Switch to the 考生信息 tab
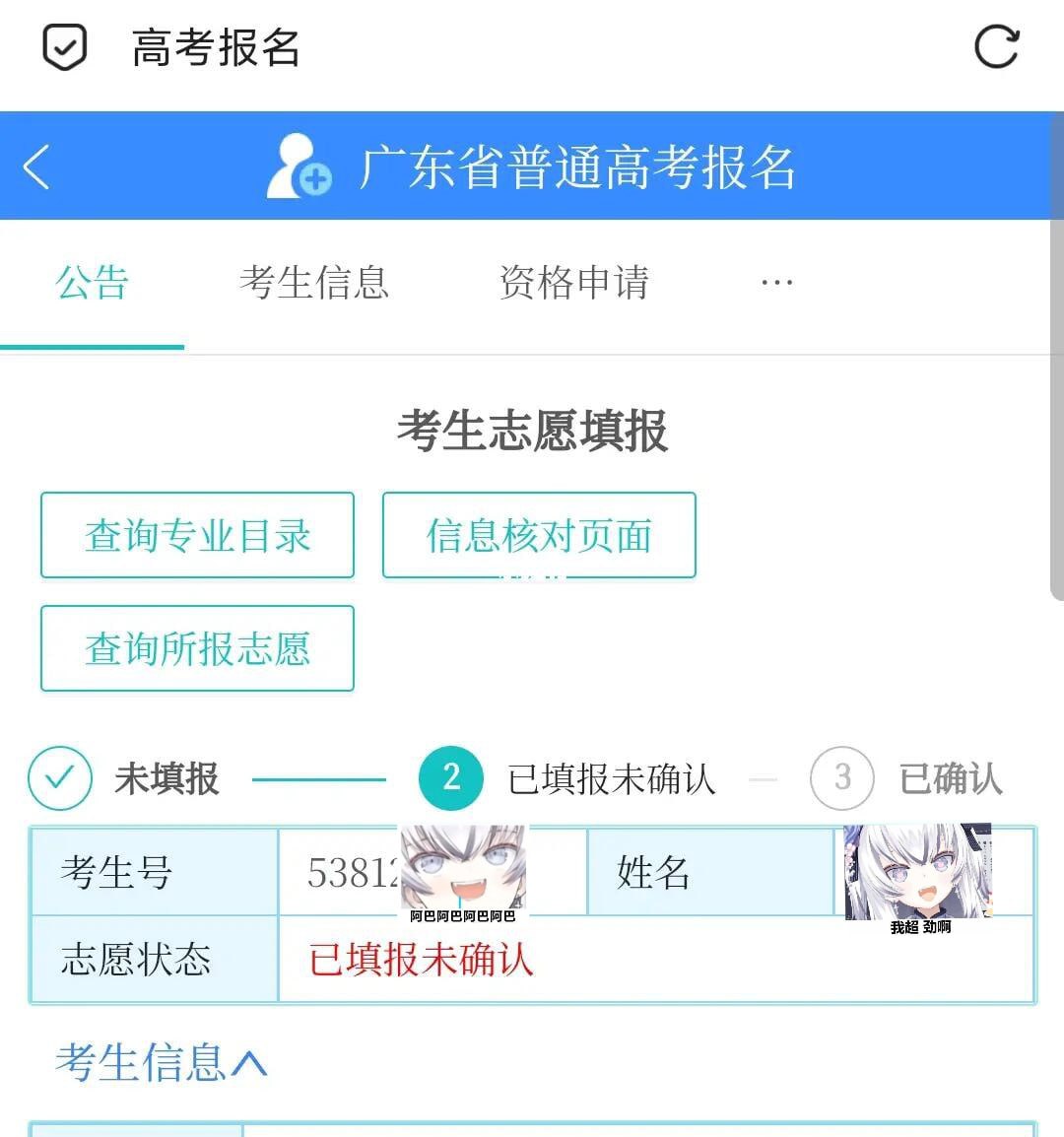 (316, 283)
